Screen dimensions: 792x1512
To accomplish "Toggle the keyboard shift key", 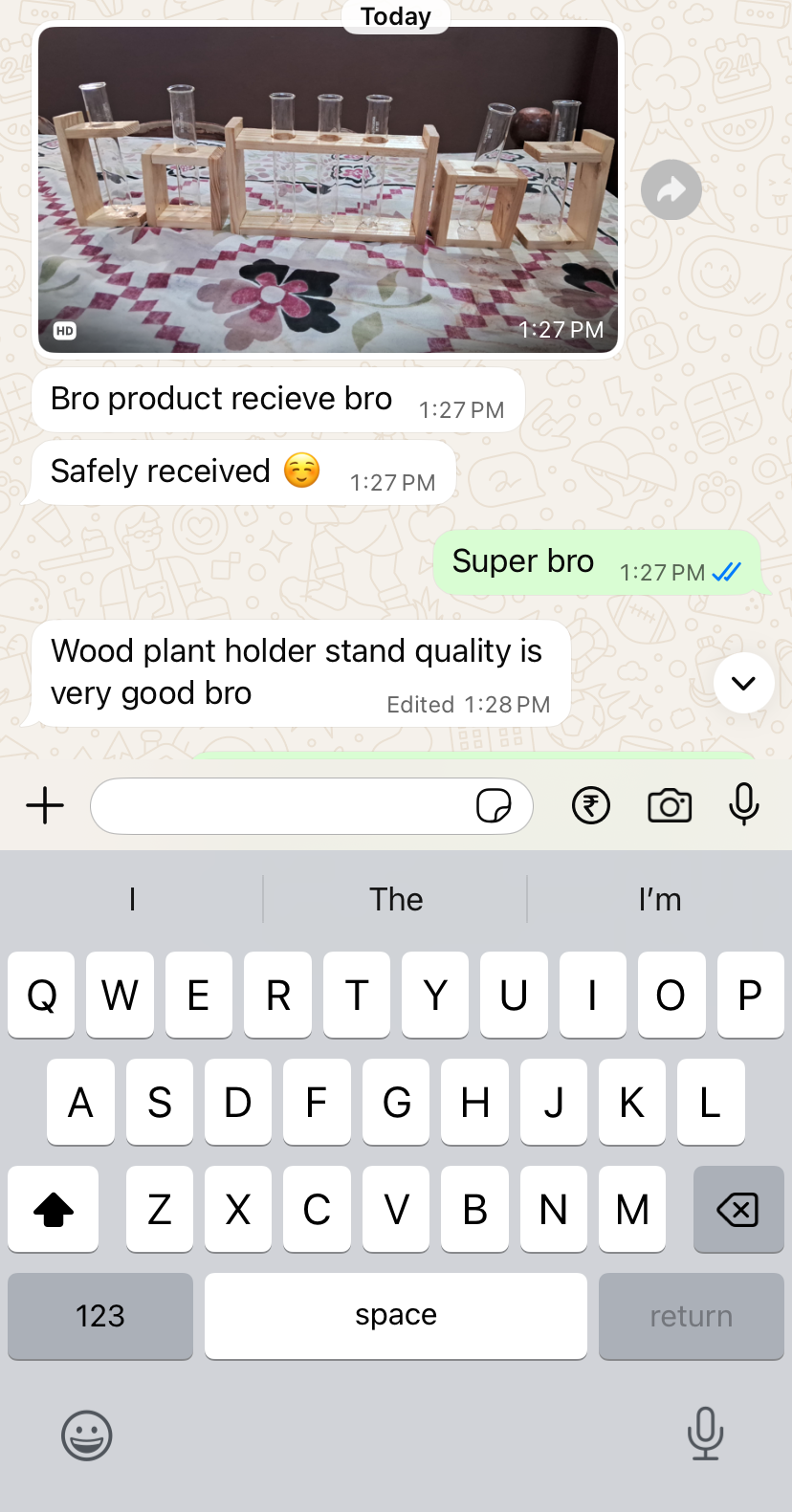I will 54,1209.
